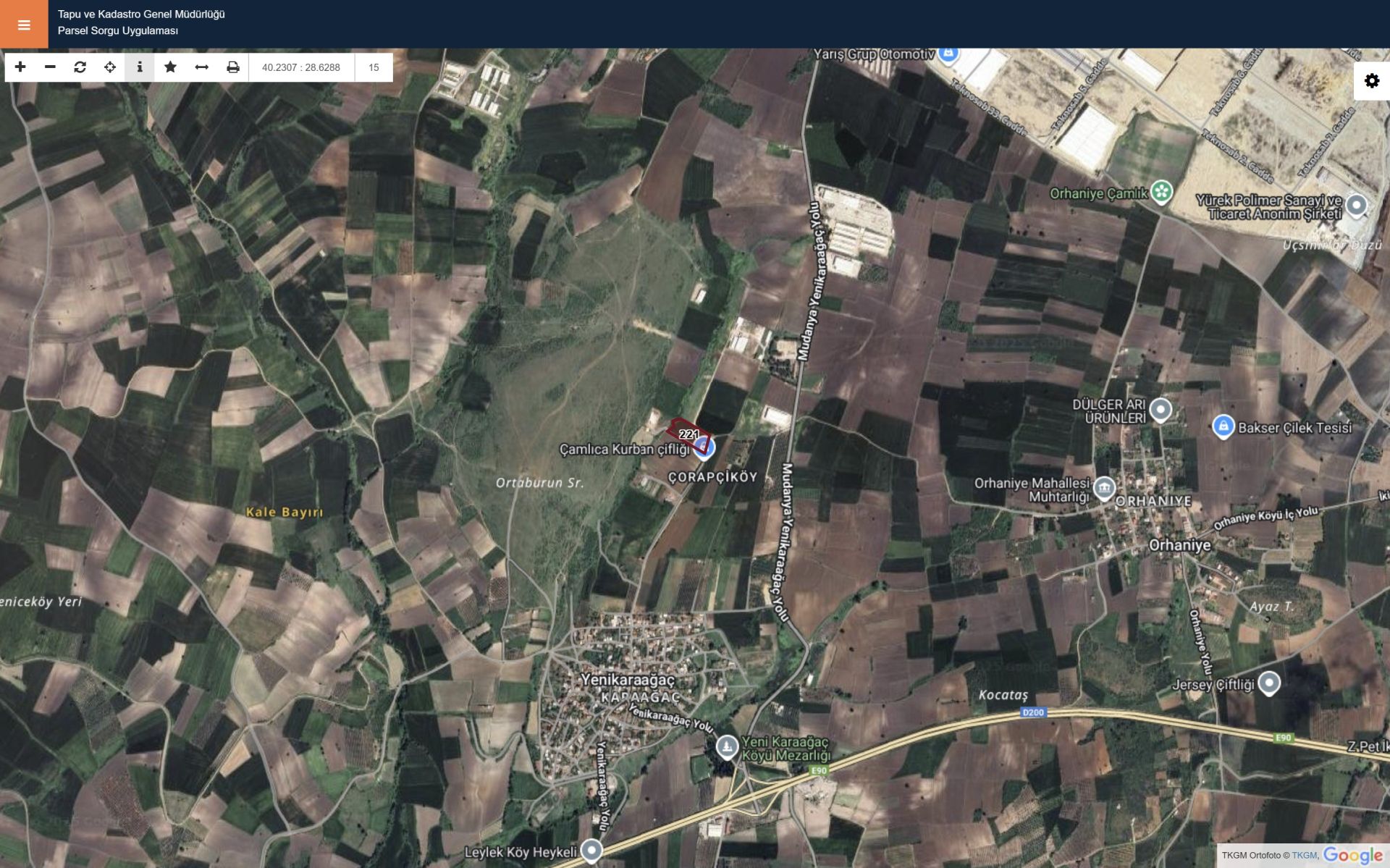Tap the coordinate field 40.2307 : 28.6288
This screenshot has width=1390, height=868.
coord(301,67)
